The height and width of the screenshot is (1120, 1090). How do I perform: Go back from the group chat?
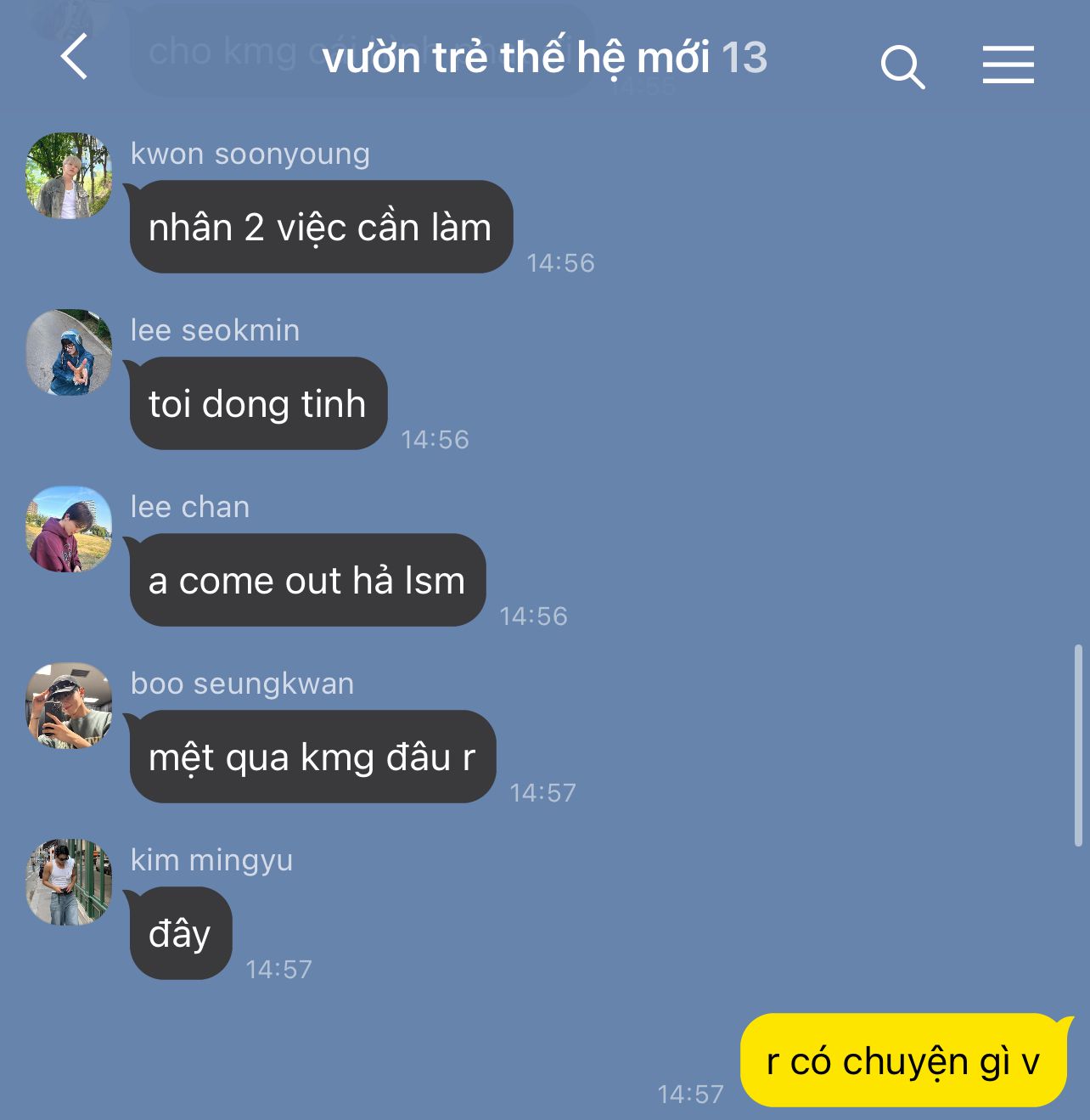pos(75,58)
